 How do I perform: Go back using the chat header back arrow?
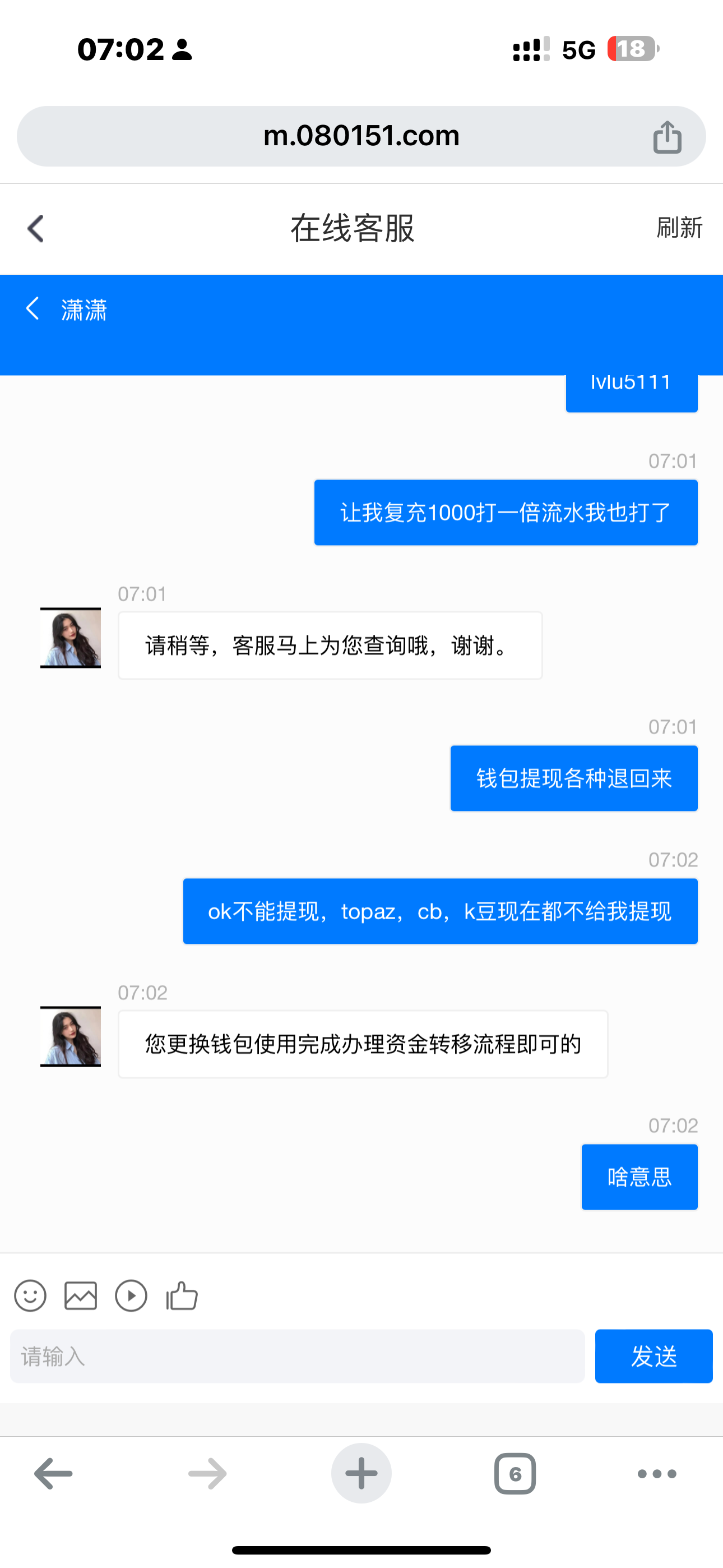[35, 228]
